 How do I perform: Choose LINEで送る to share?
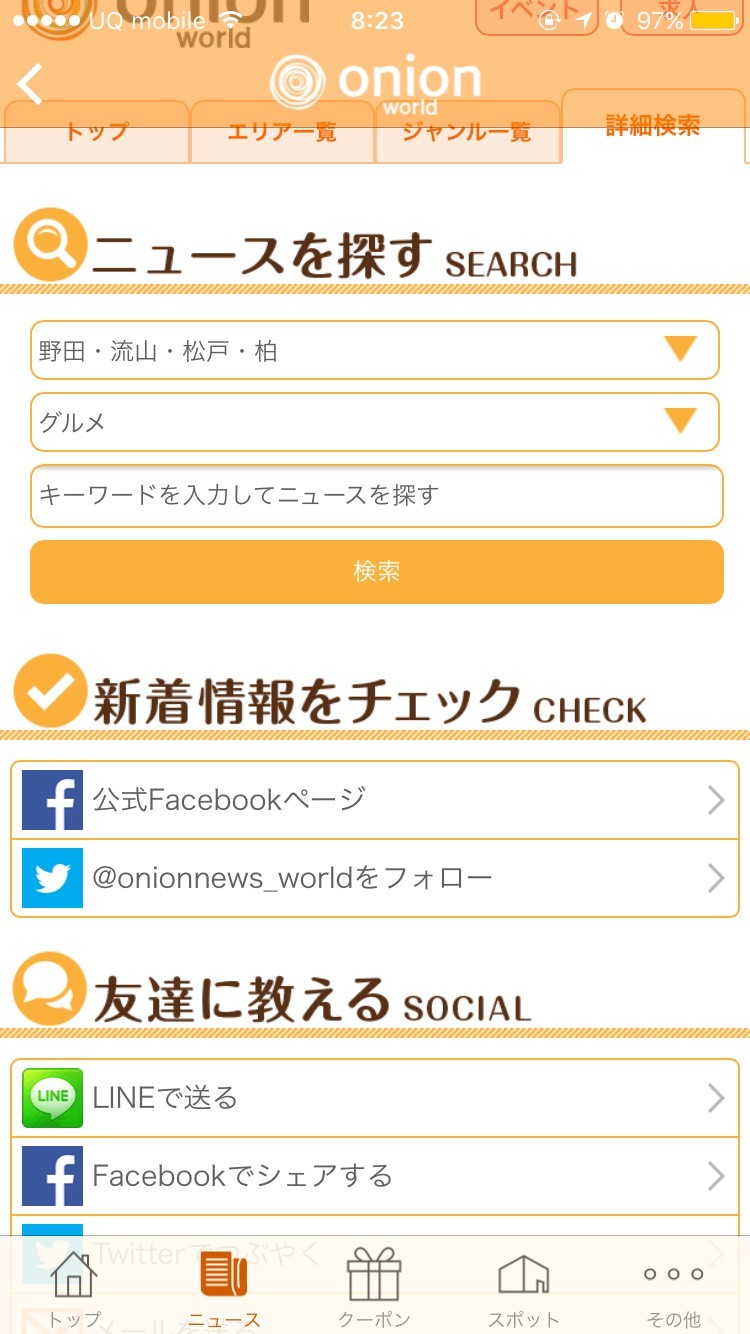click(x=375, y=1097)
